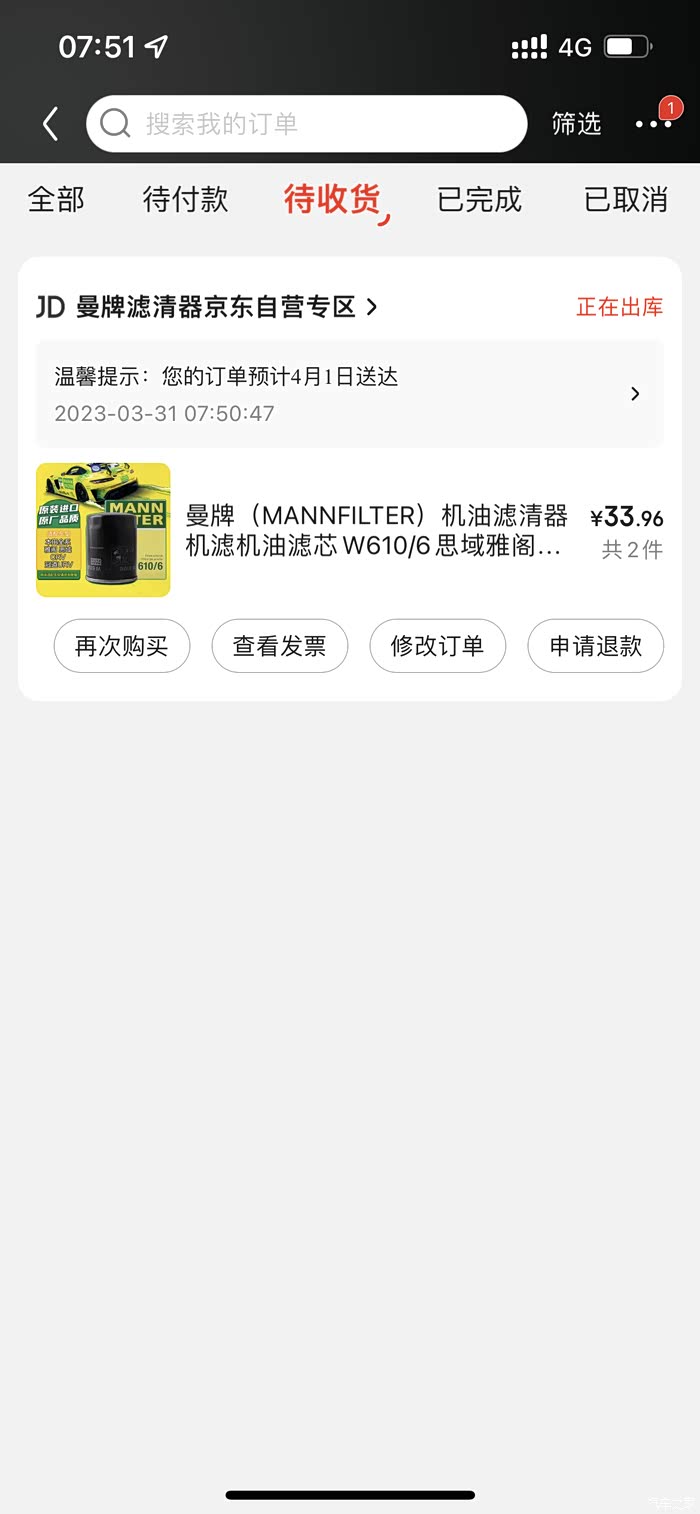The width and height of the screenshot is (700, 1514).
Task: Tap the 搜索我的订单 search field
Action: coord(306,124)
